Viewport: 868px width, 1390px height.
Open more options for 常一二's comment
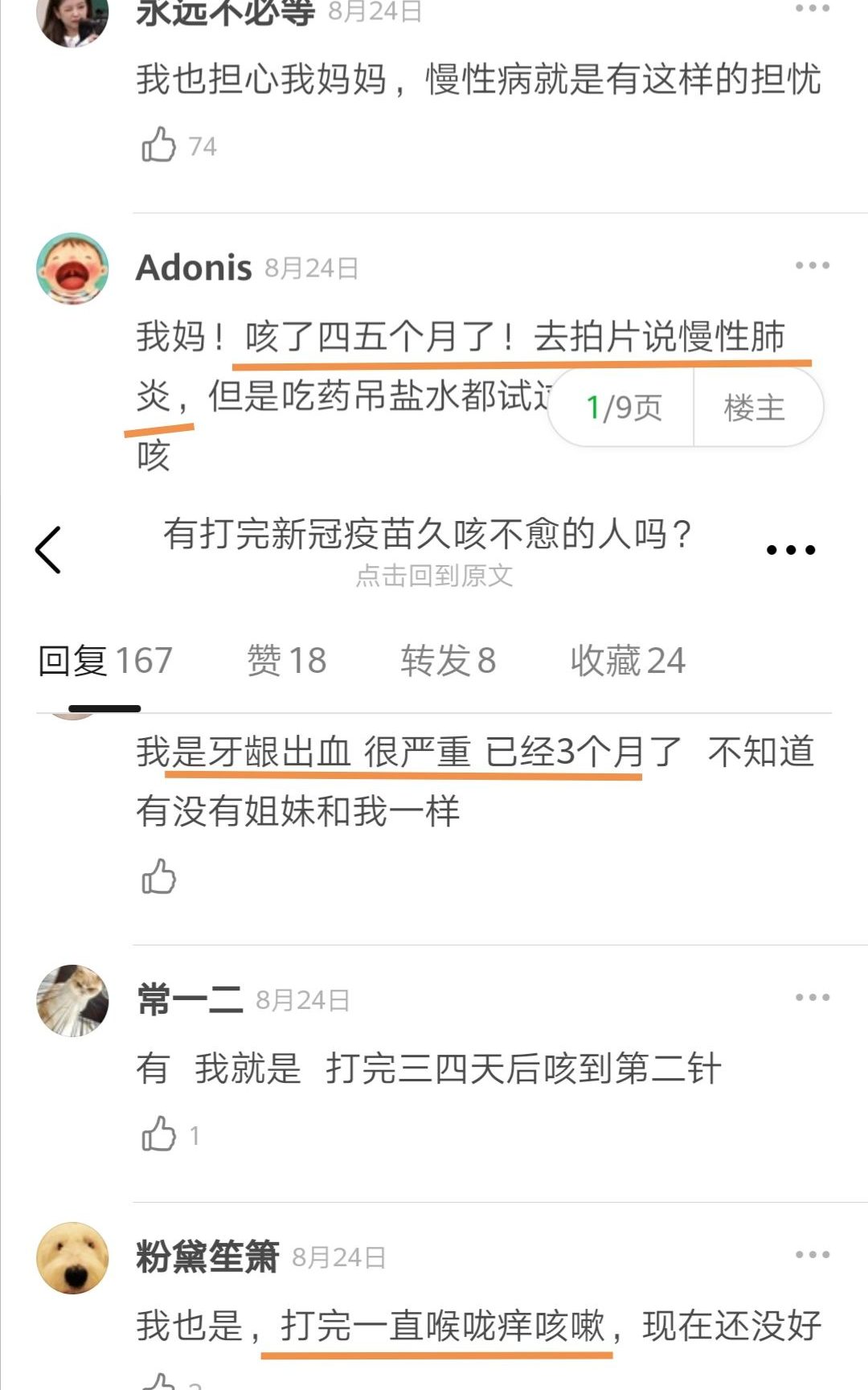tap(812, 998)
